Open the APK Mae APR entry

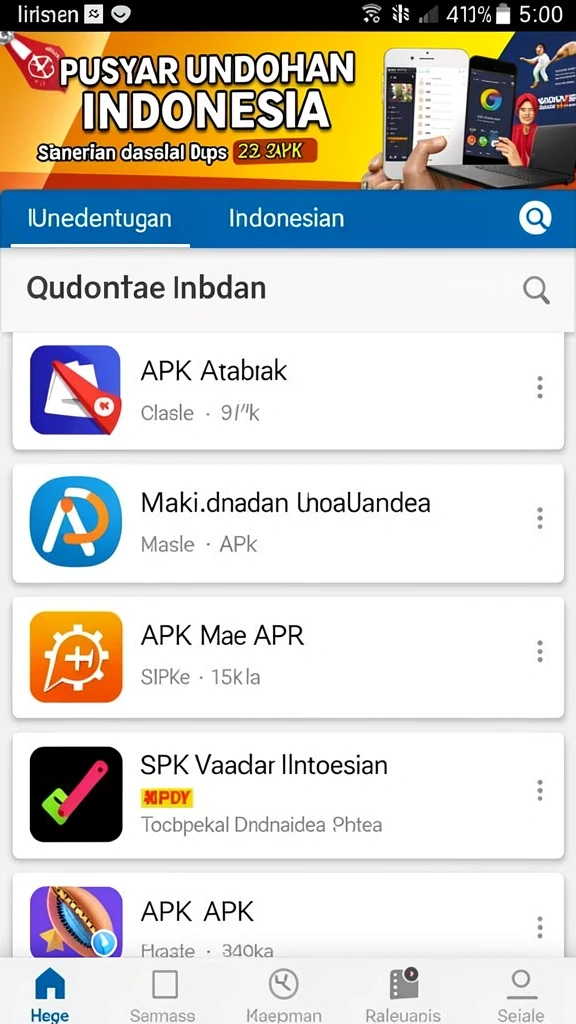(288, 657)
